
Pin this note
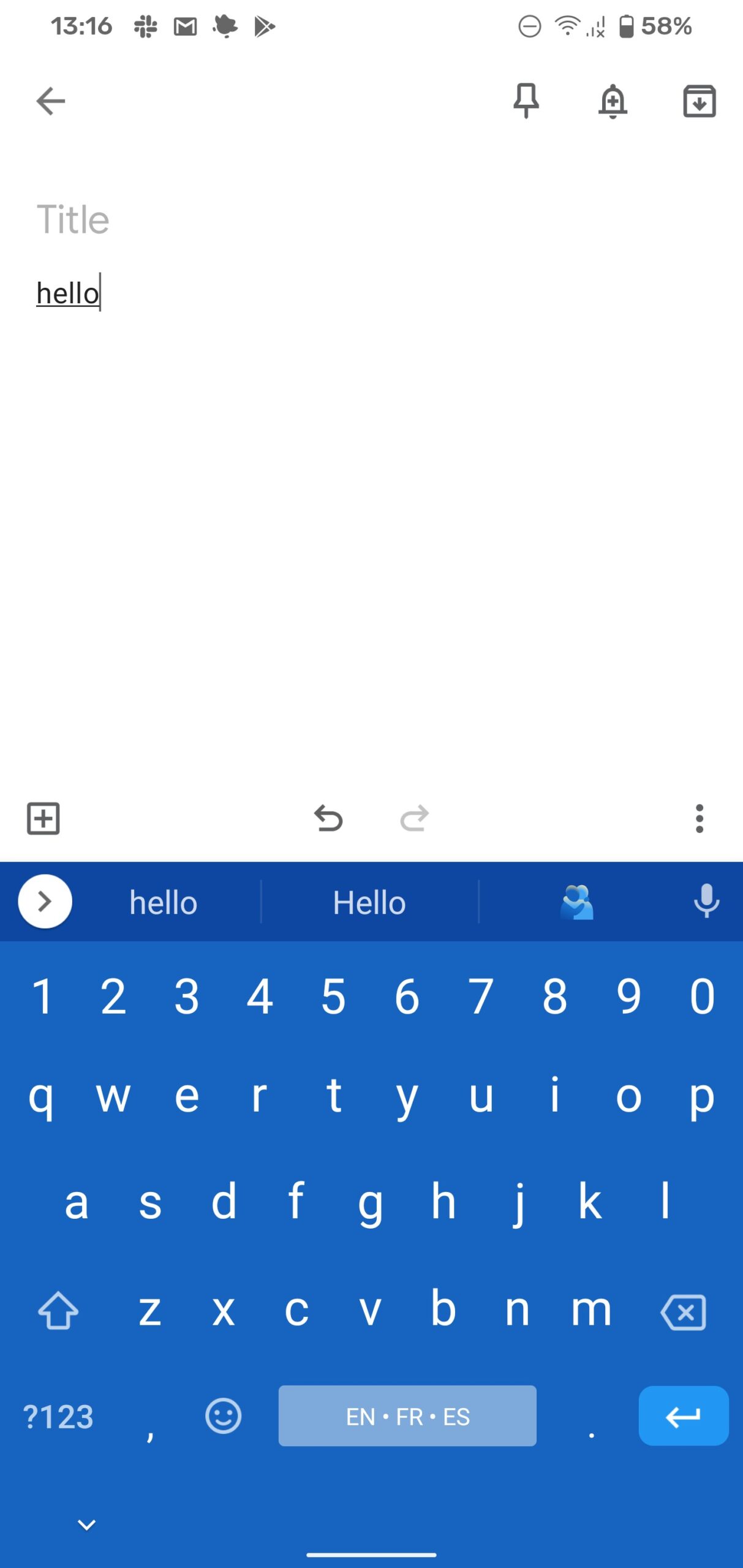pyautogui.click(x=526, y=101)
